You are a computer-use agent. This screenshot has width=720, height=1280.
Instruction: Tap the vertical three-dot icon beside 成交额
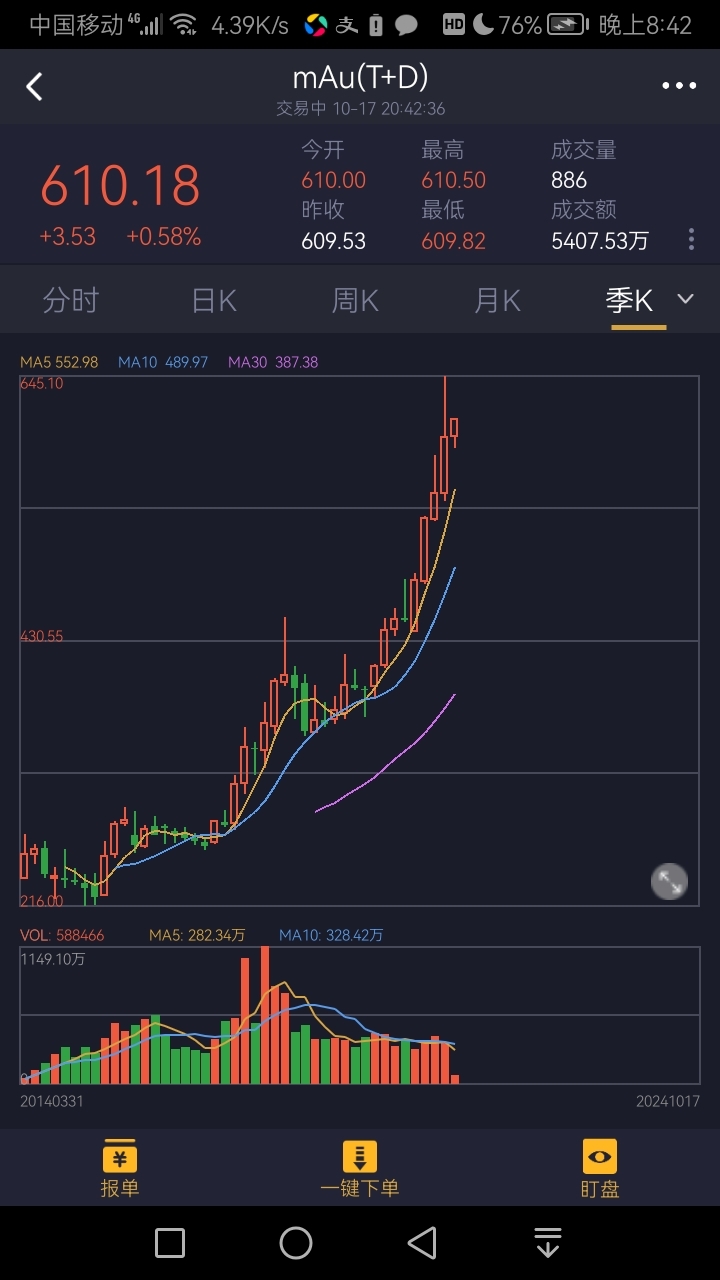691,237
